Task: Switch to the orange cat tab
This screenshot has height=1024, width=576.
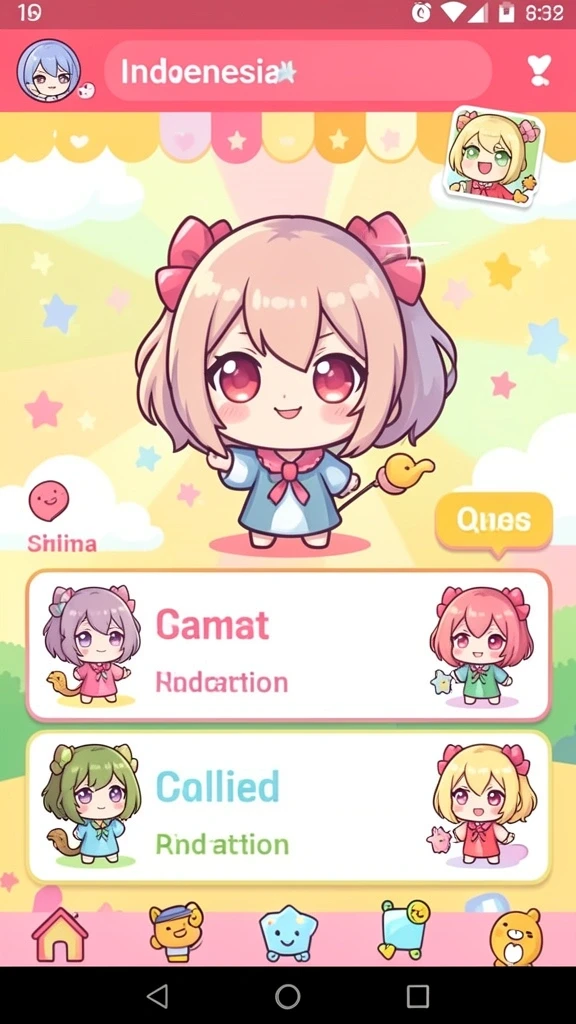Action: point(176,932)
